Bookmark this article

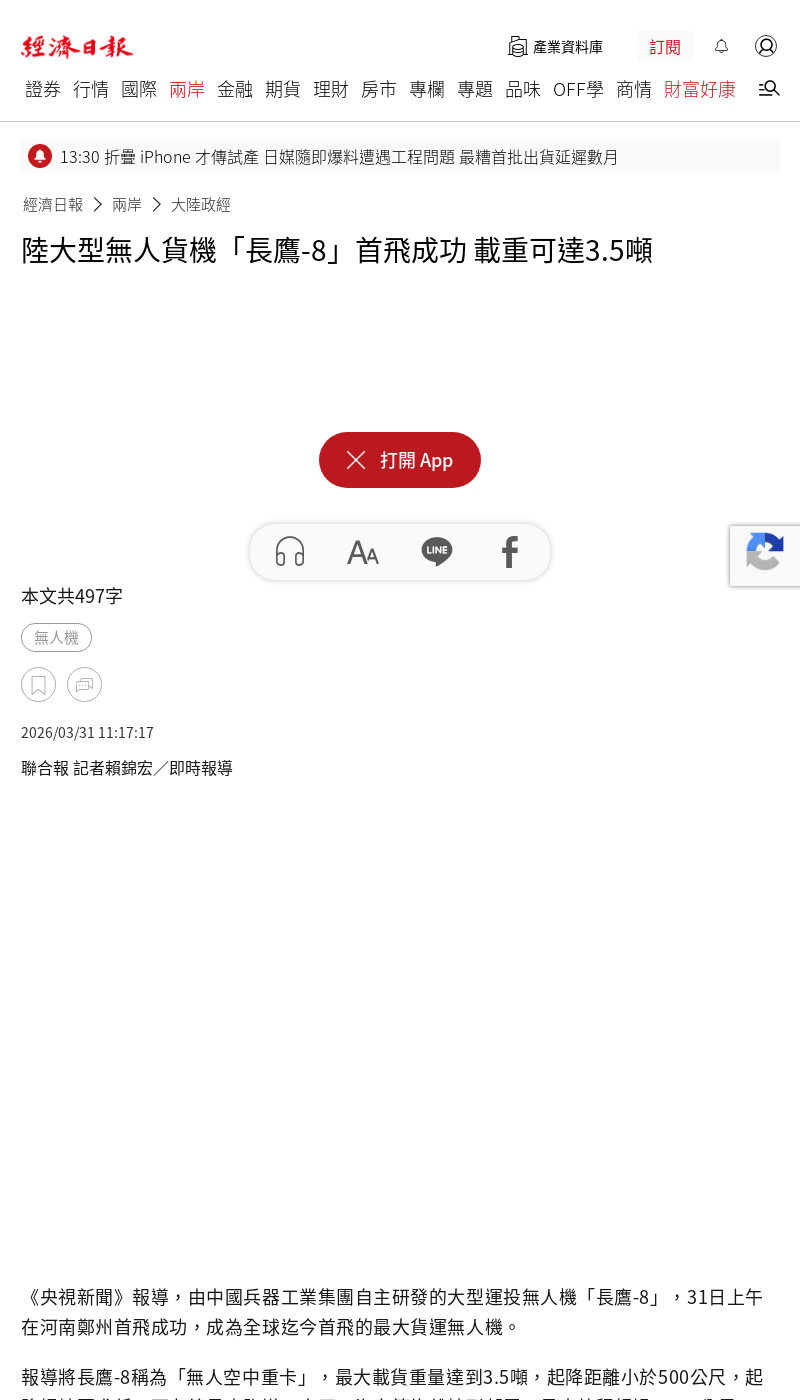(x=38, y=684)
